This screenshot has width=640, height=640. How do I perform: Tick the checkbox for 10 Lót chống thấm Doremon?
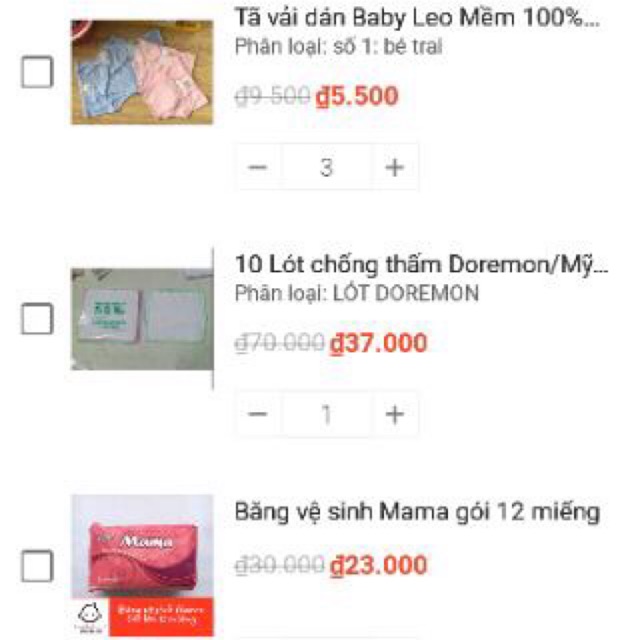coord(37,319)
